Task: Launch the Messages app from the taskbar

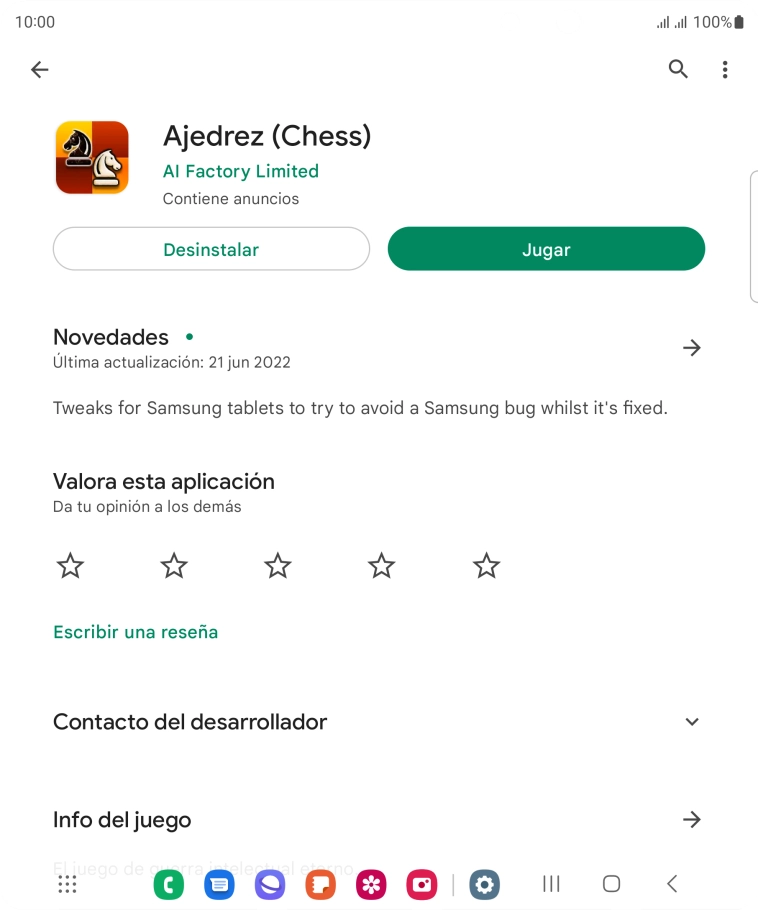Action: 219,884
